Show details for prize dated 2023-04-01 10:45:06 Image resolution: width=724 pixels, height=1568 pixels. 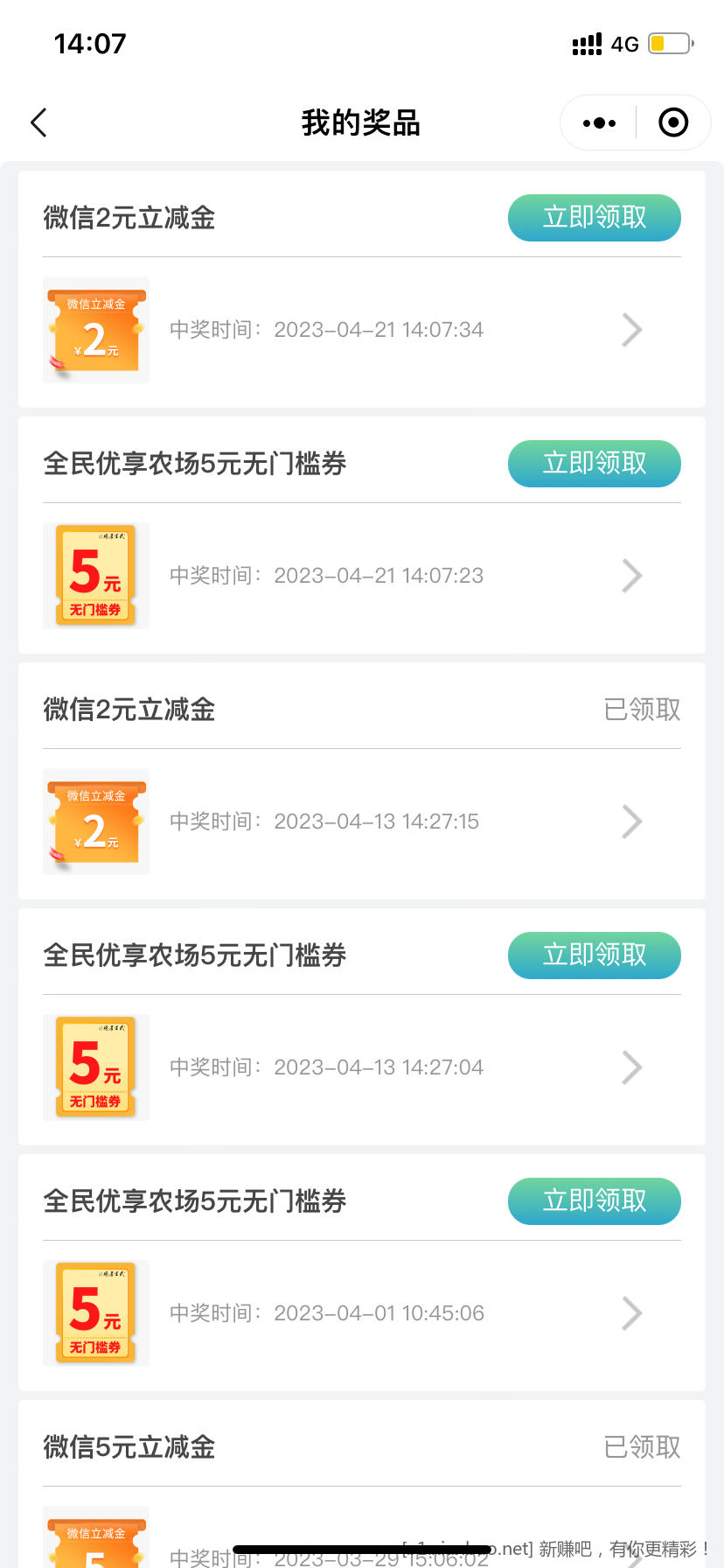pyautogui.click(x=631, y=1313)
